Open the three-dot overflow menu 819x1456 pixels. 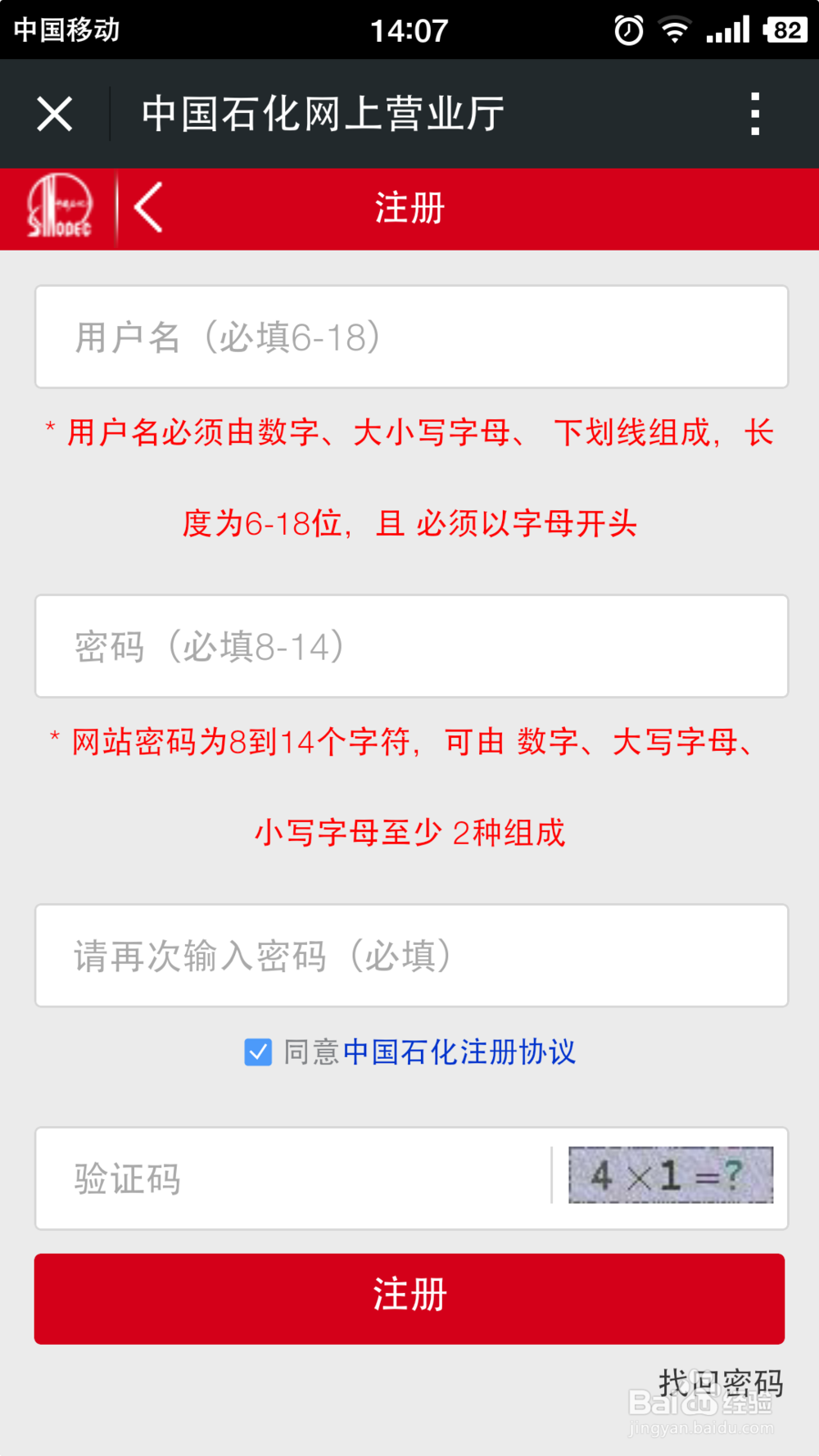pyautogui.click(x=754, y=114)
